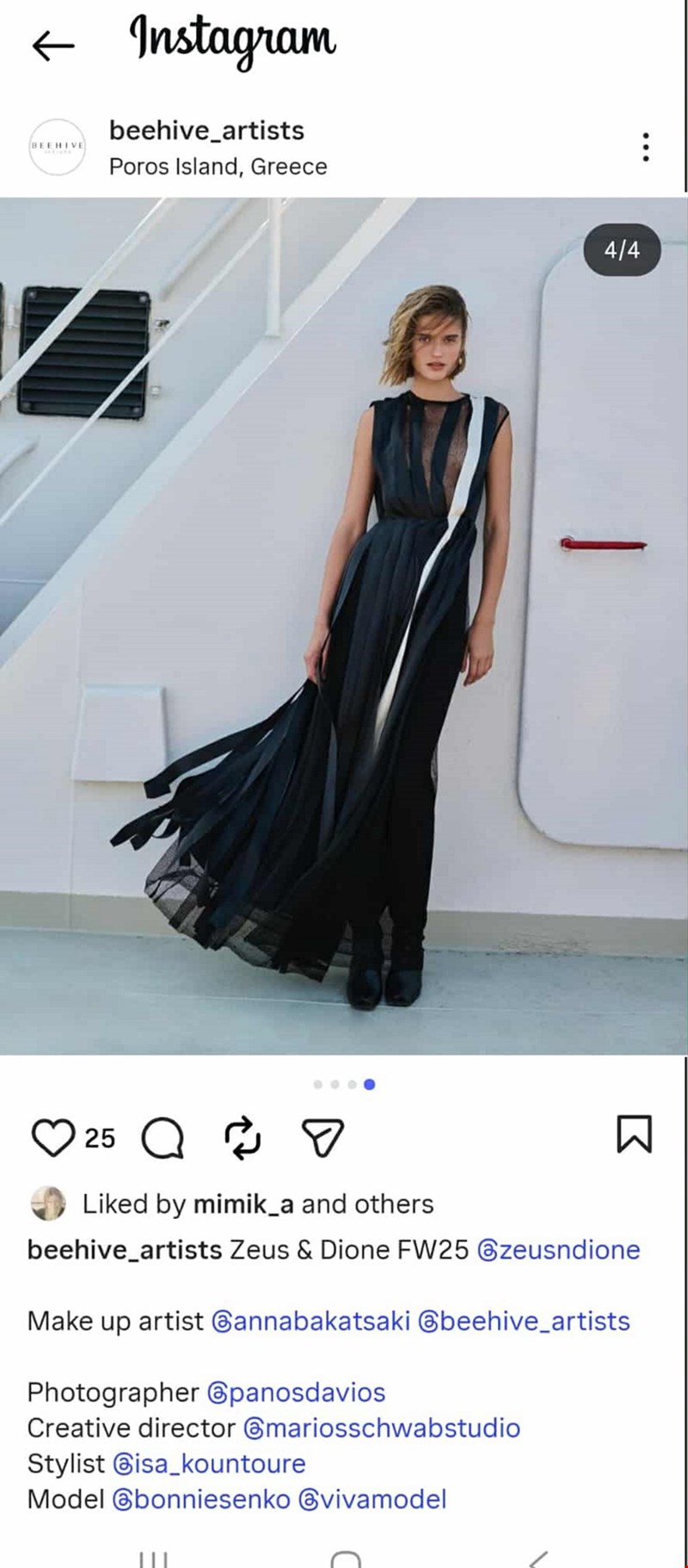
Task: Like this post with the heart icon
Action: point(52,1137)
